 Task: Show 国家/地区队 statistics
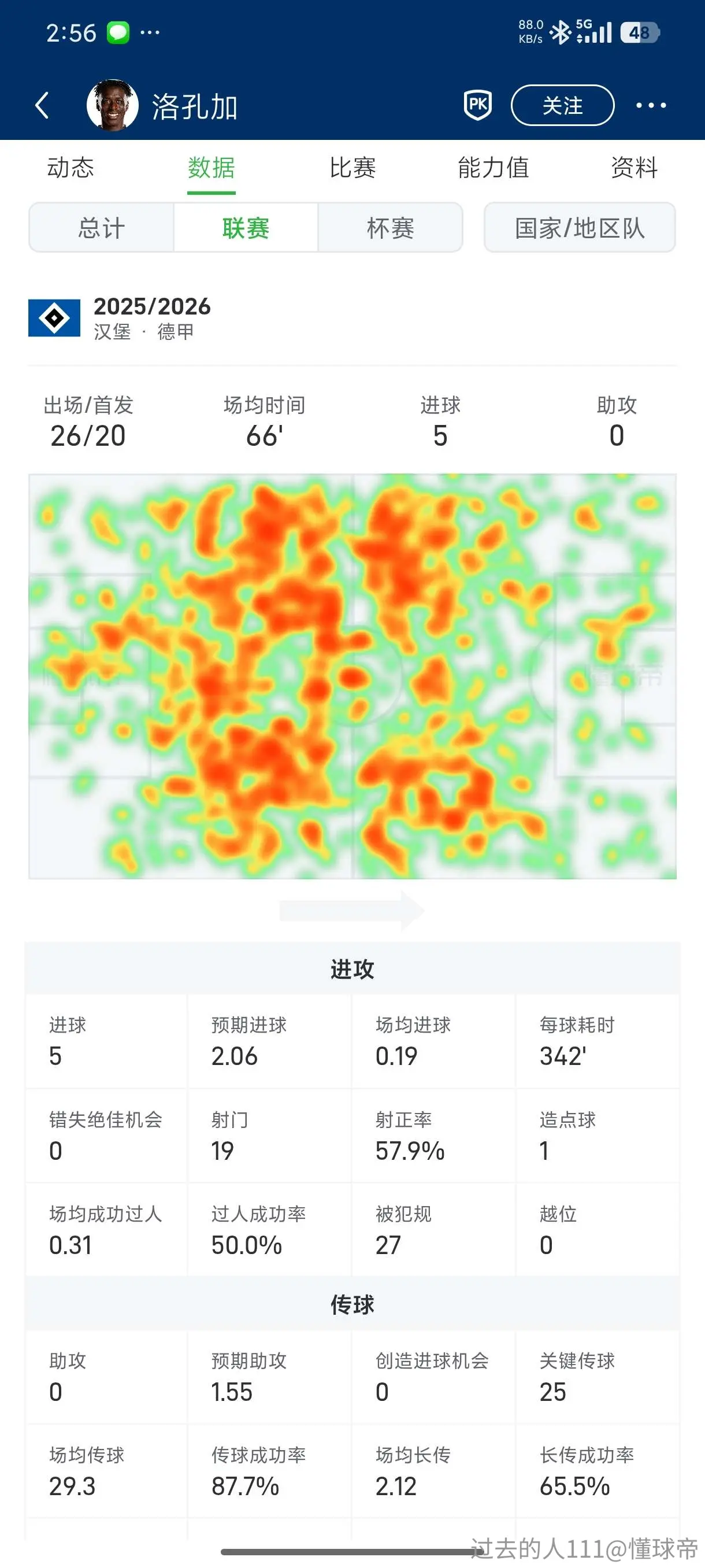point(580,228)
